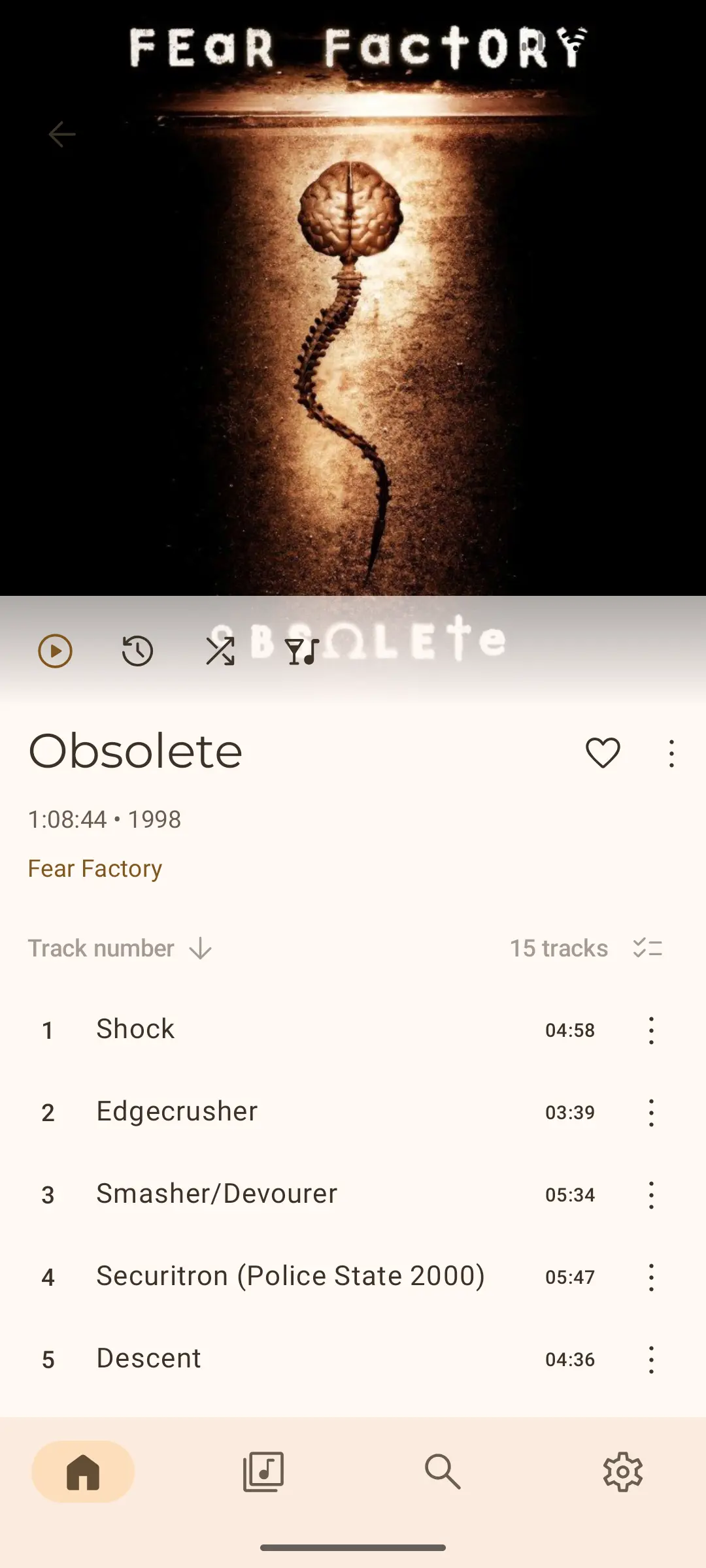The width and height of the screenshot is (706, 1568).
Task: Open options for Descent
Action: (x=651, y=1360)
